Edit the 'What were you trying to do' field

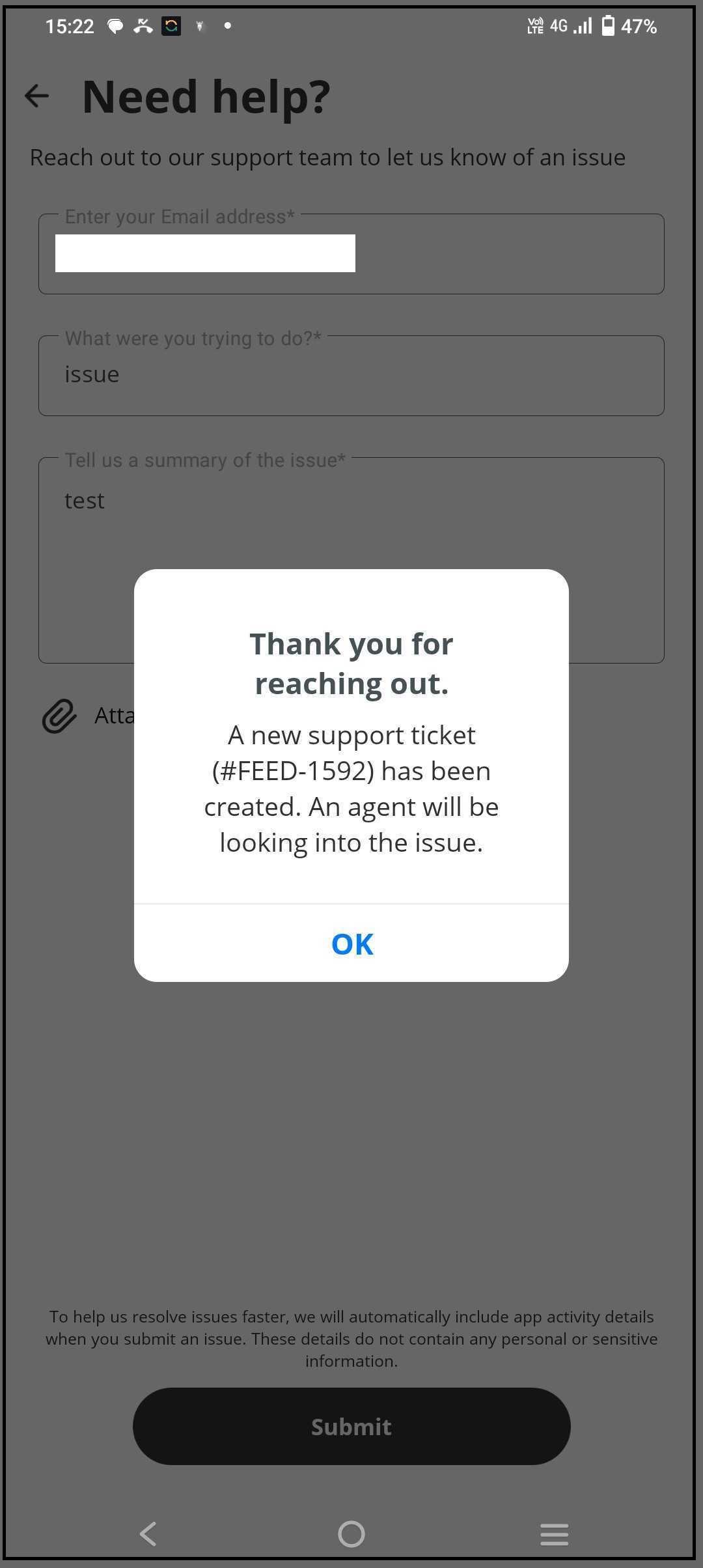click(x=351, y=376)
